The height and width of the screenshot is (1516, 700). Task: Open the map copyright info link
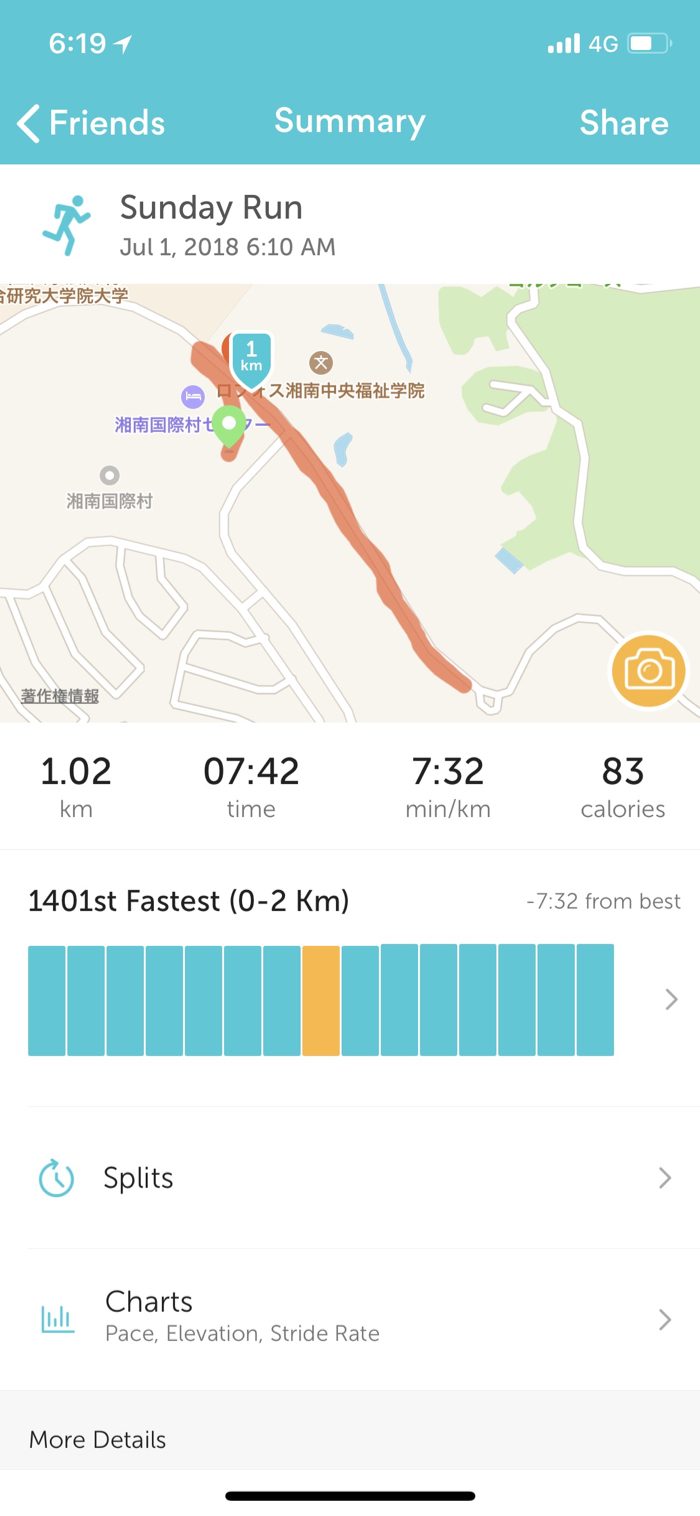point(60,696)
